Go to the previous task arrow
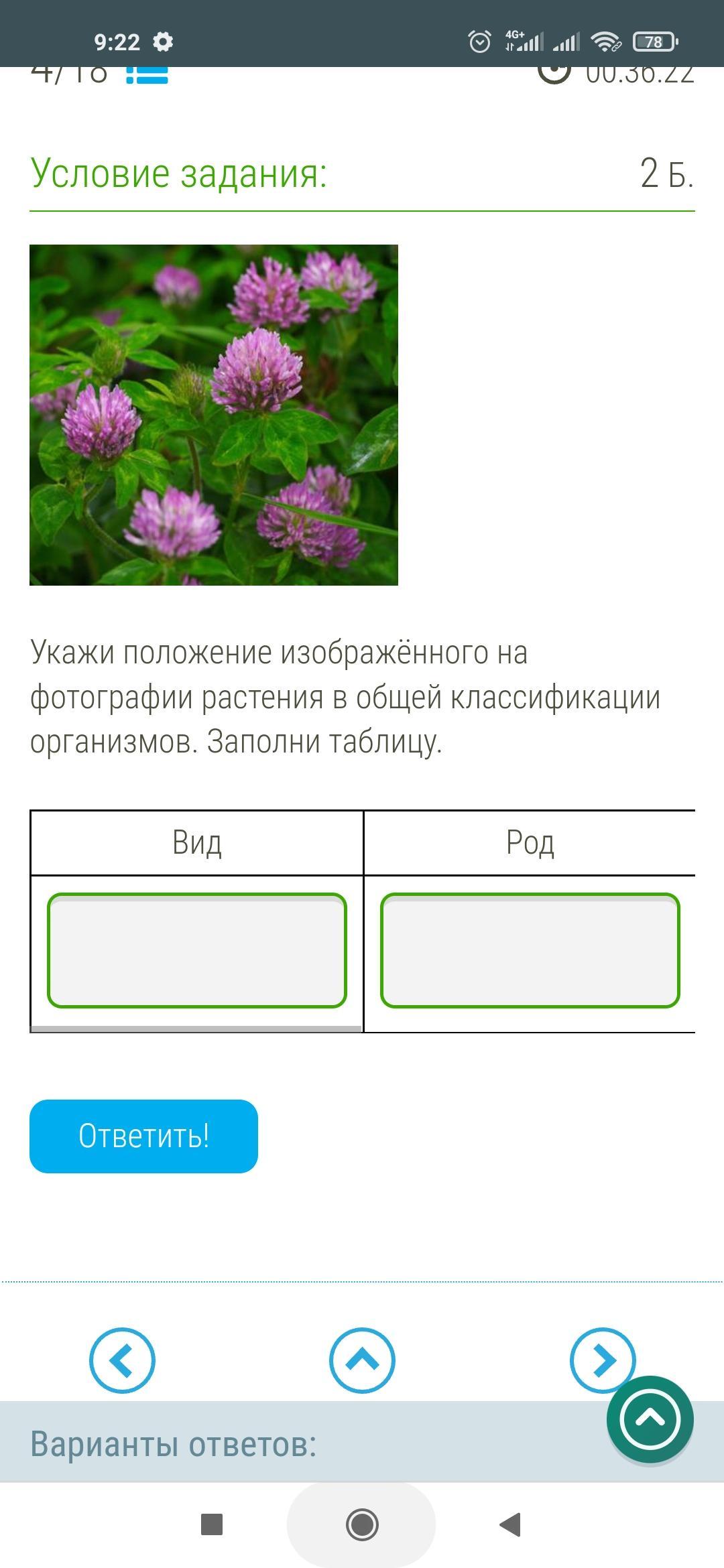The height and width of the screenshot is (1568, 724). click(122, 1360)
